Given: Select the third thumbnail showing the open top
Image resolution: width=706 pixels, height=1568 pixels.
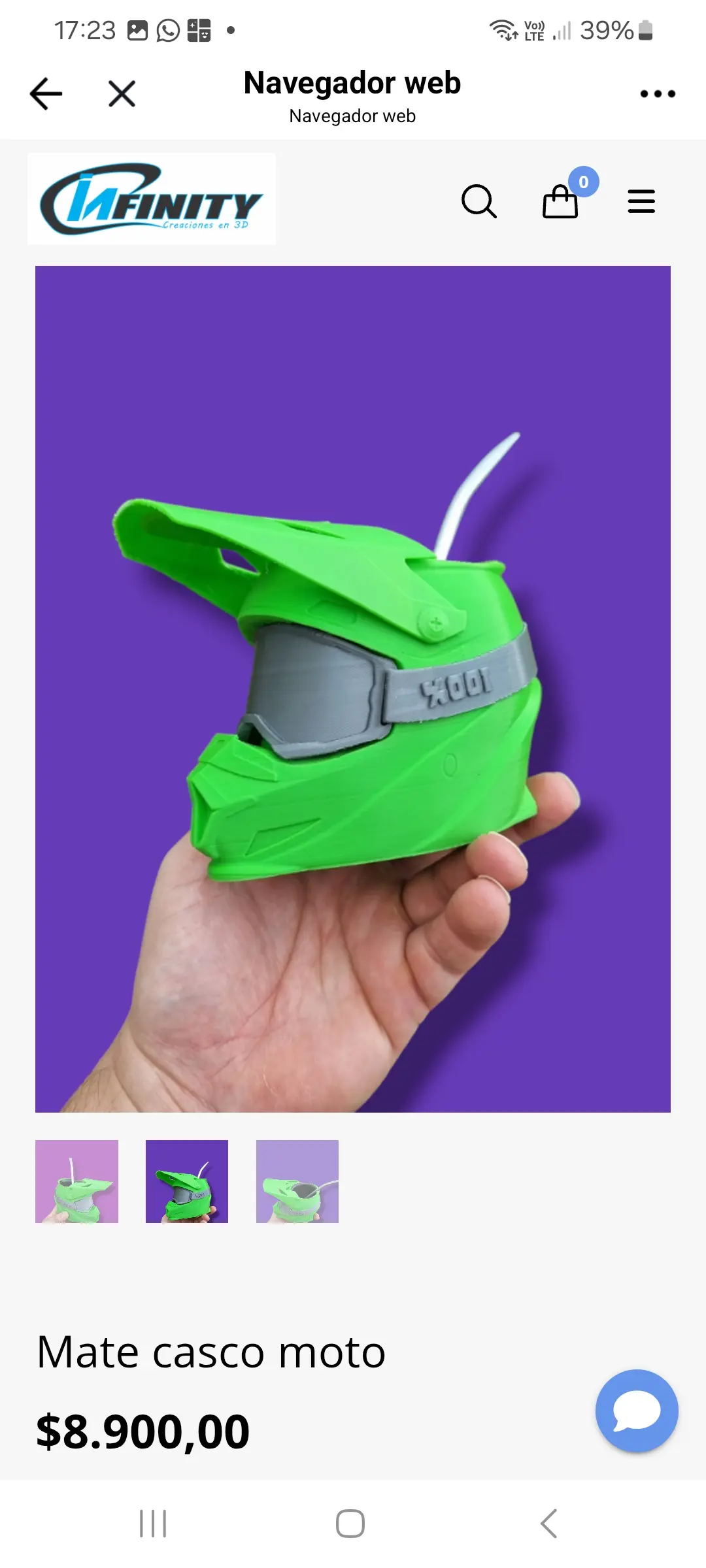Looking at the screenshot, I should [297, 1181].
